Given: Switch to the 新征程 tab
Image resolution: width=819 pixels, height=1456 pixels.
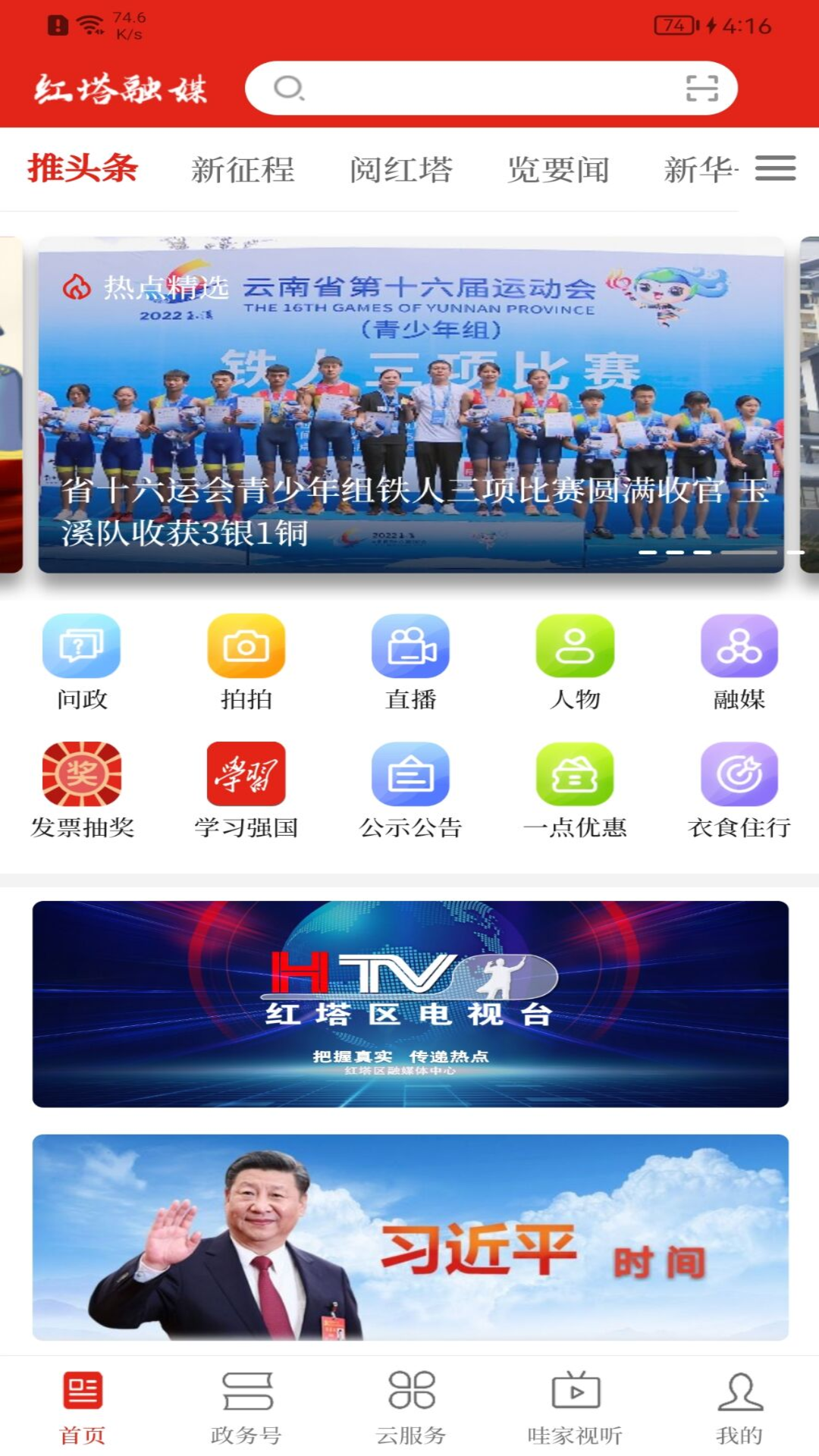Looking at the screenshot, I should point(243,170).
